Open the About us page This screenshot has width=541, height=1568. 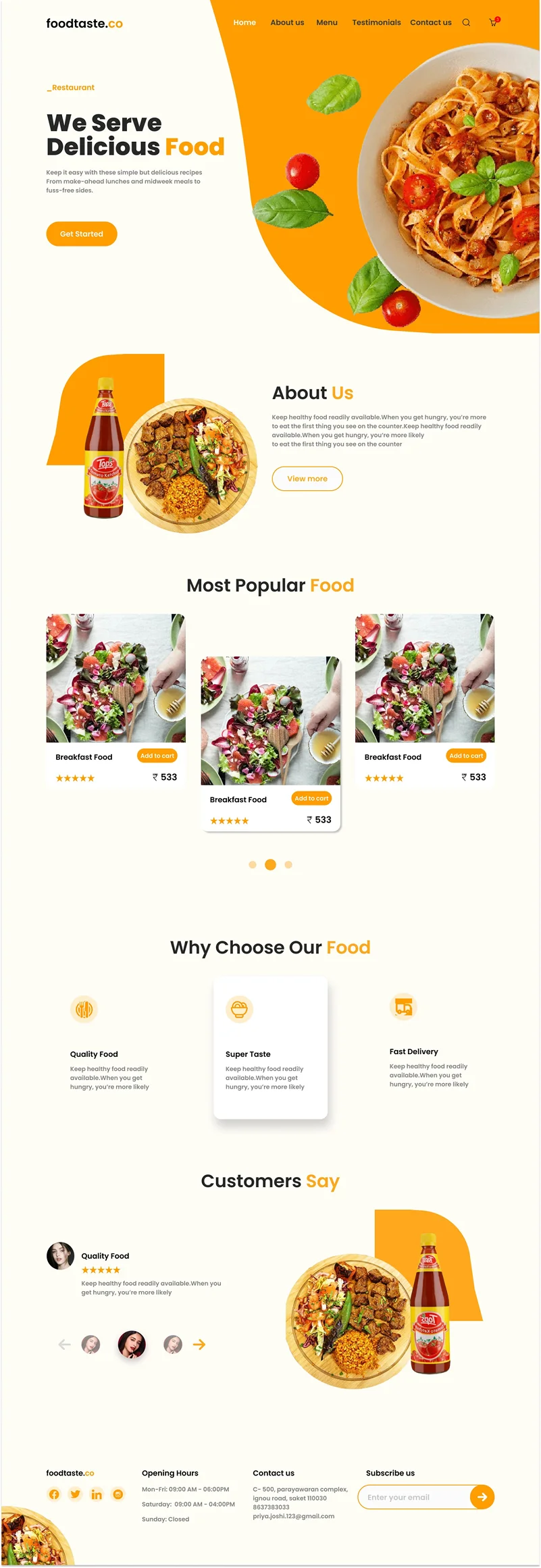coord(287,22)
